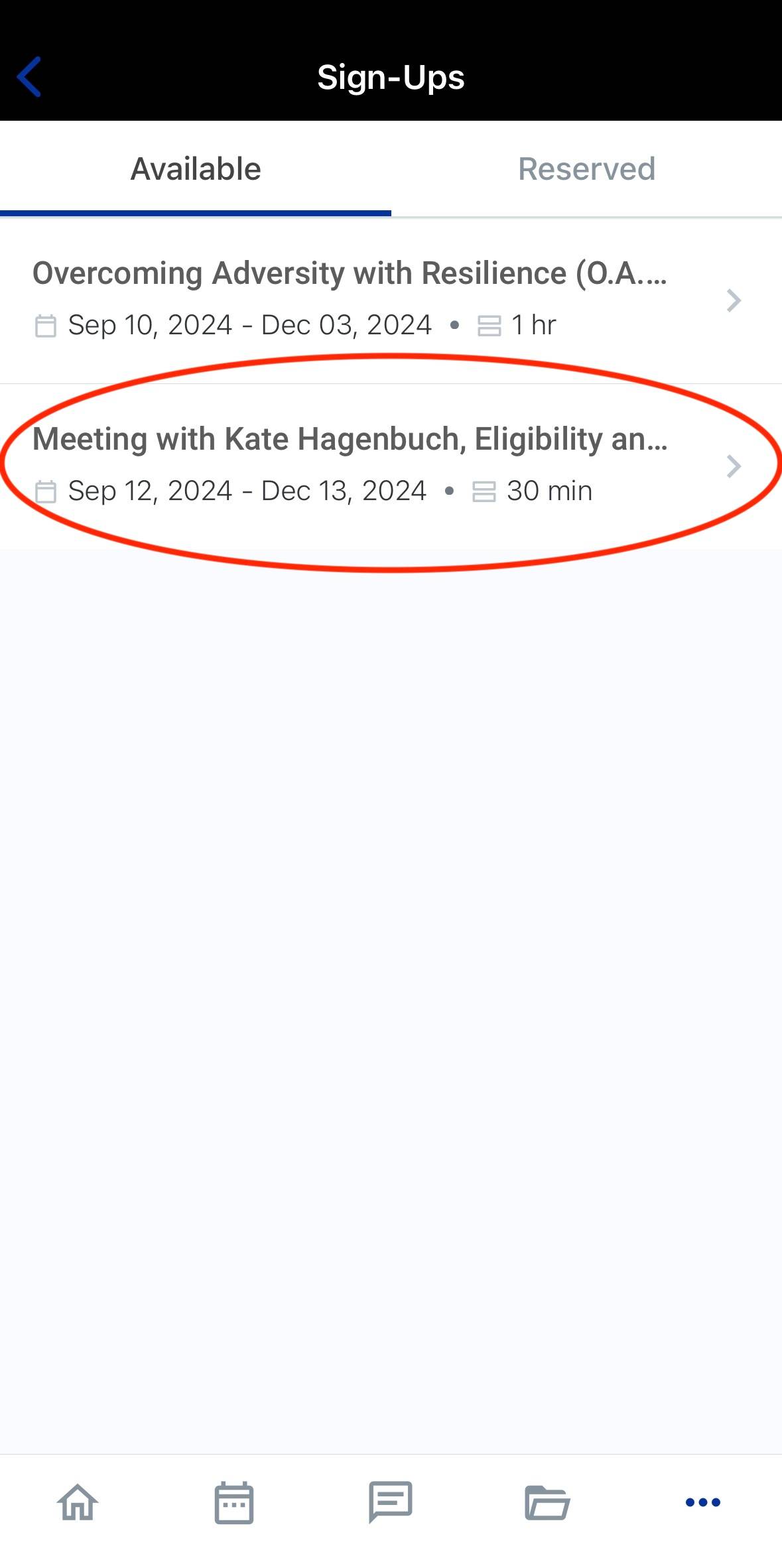This screenshot has height=1568, width=782.
Task: Tap the back arrow to leave Sign-Ups
Action: [x=29, y=77]
